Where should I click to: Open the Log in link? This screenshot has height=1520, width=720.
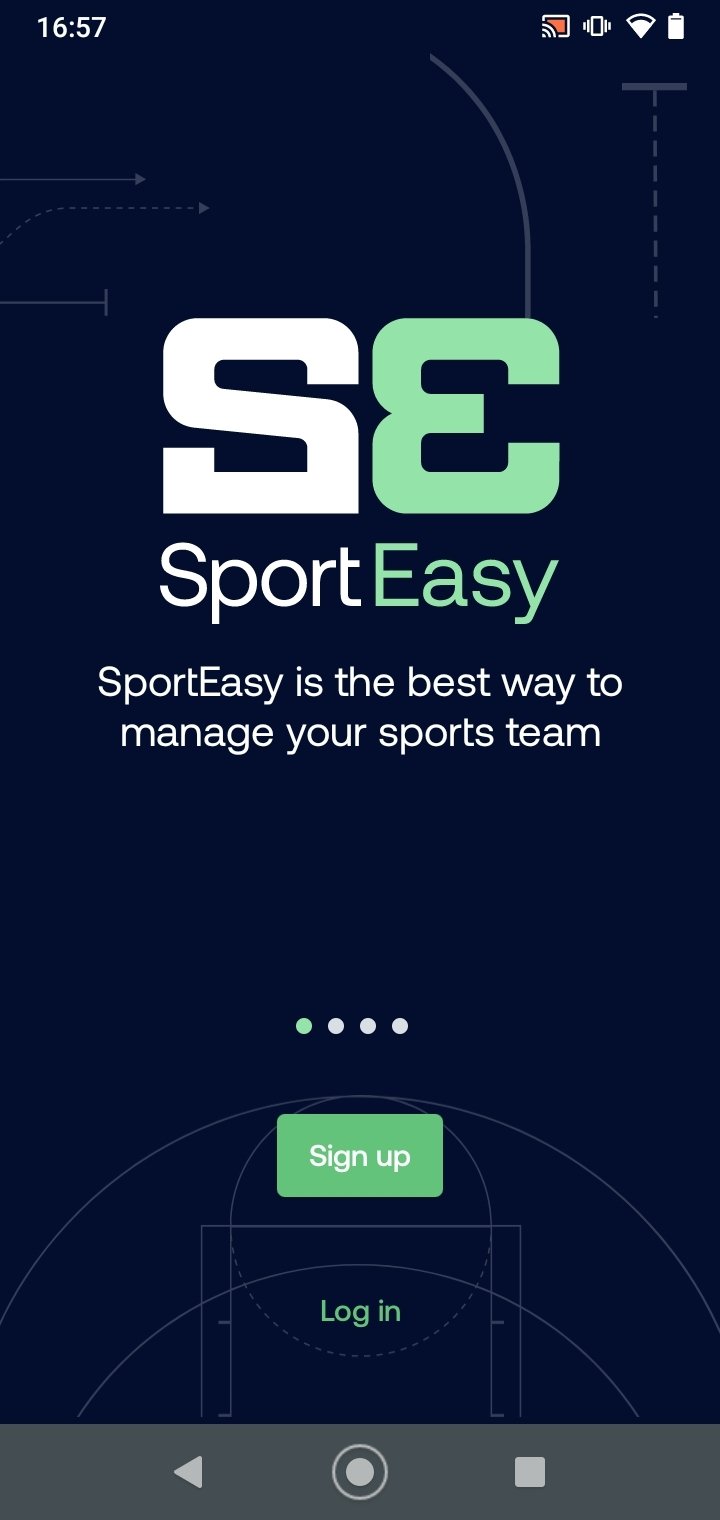[x=360, y=1311]
